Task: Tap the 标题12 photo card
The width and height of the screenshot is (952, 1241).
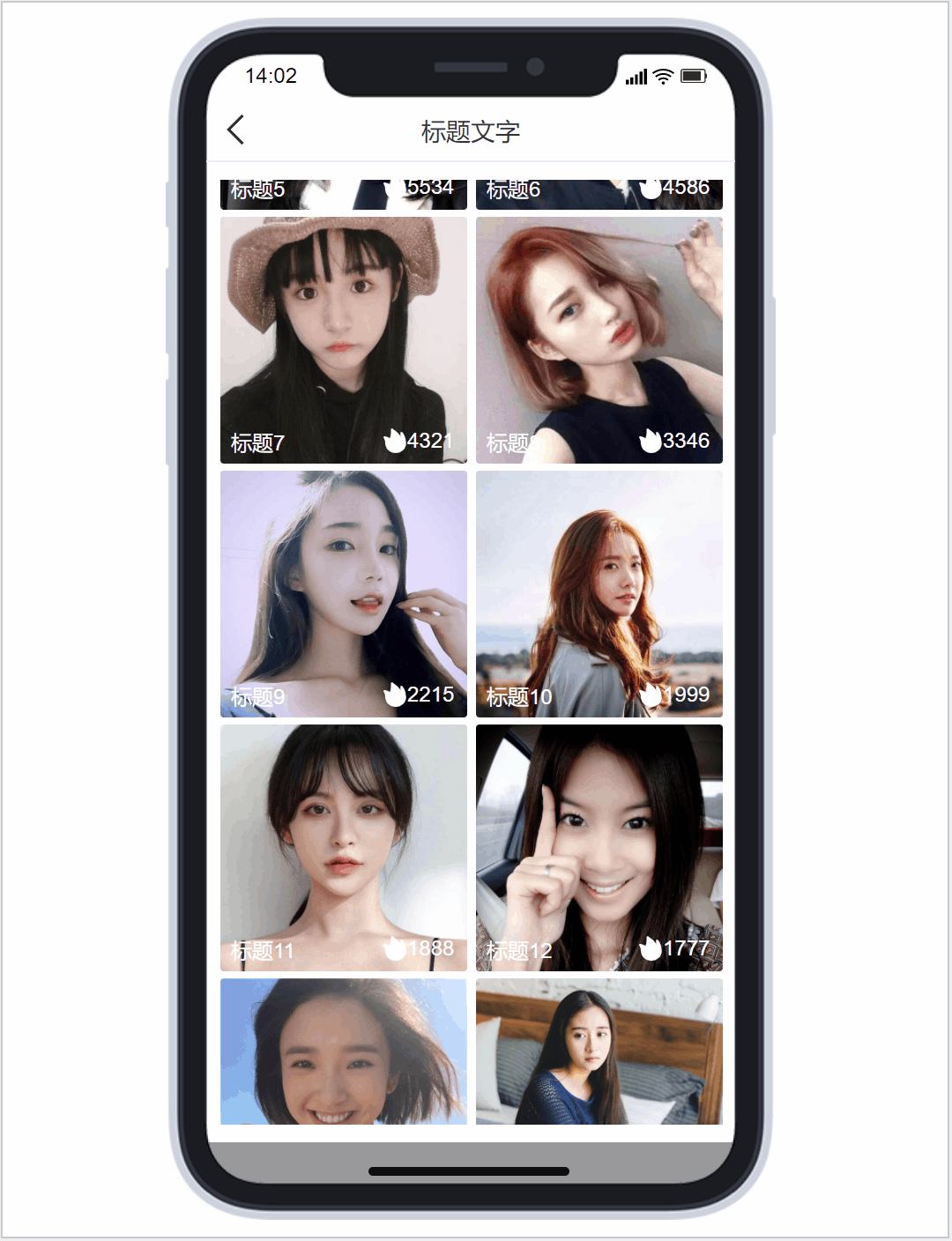Action: click(x=599, y=848)
